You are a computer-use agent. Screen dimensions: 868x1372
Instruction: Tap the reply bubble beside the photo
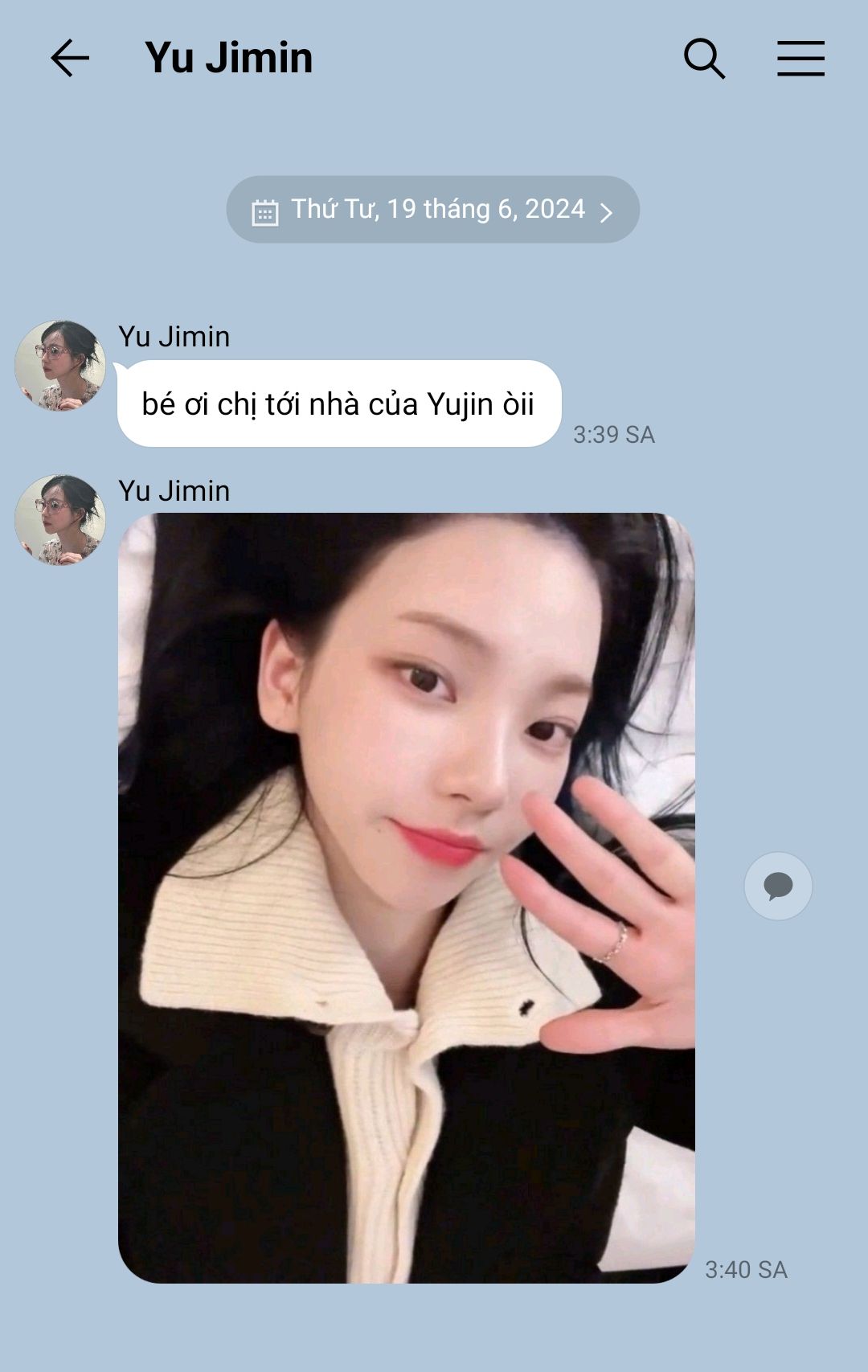(777, 886)
